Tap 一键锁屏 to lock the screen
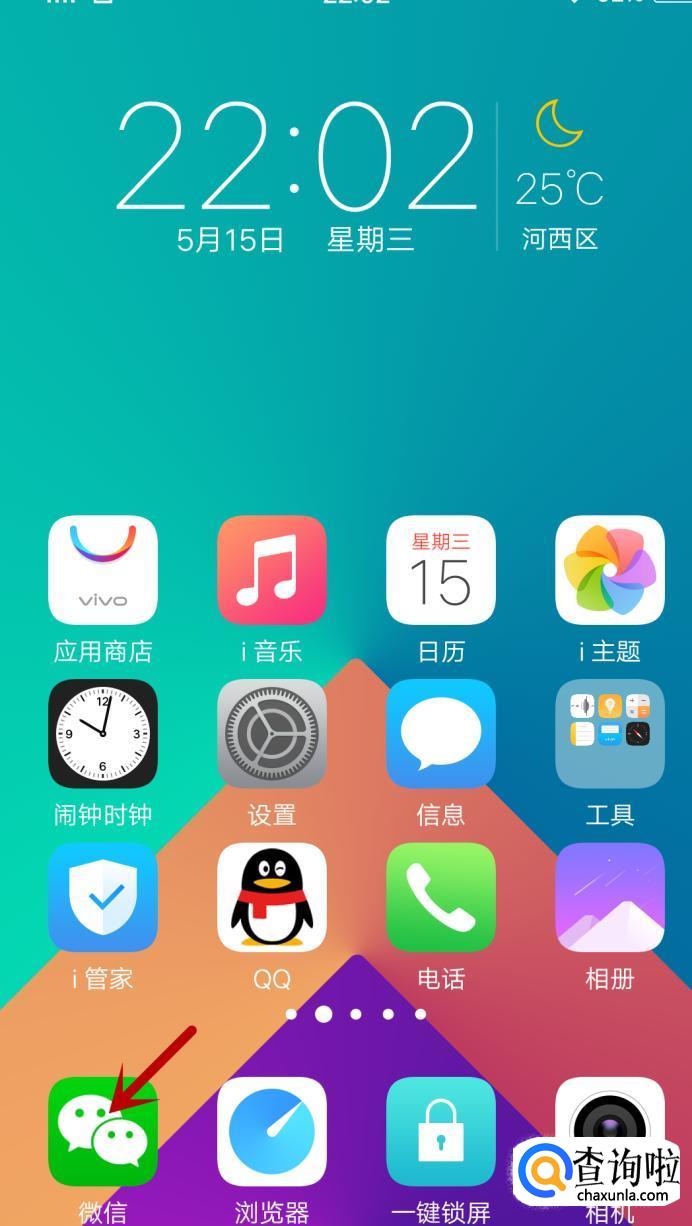 click(441, 1131)
